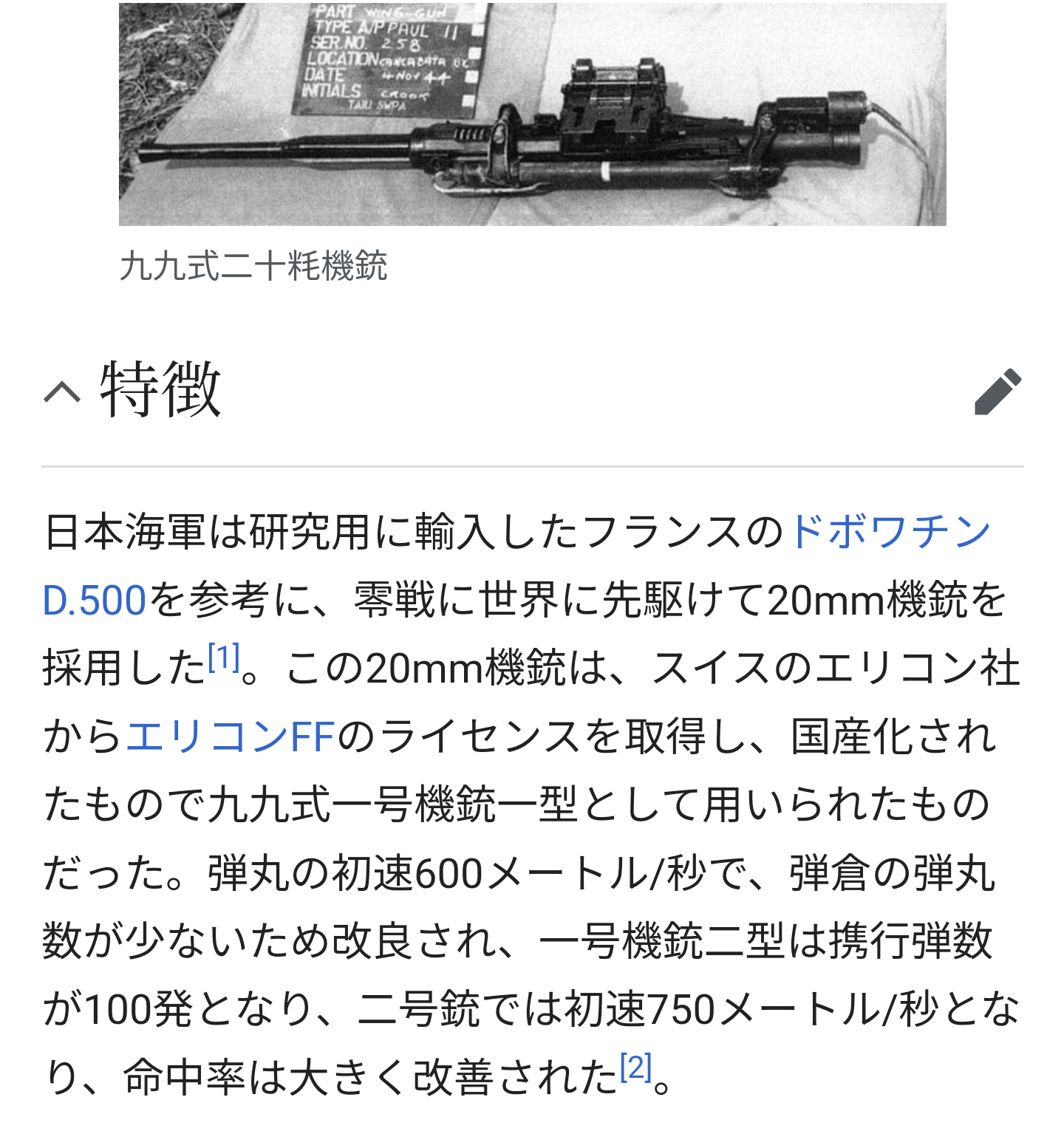Image resolution: width=1064 pixels, height=1131 pixels.
Task: Open the ドボワチン D.500 link
Action: point(890,532)
